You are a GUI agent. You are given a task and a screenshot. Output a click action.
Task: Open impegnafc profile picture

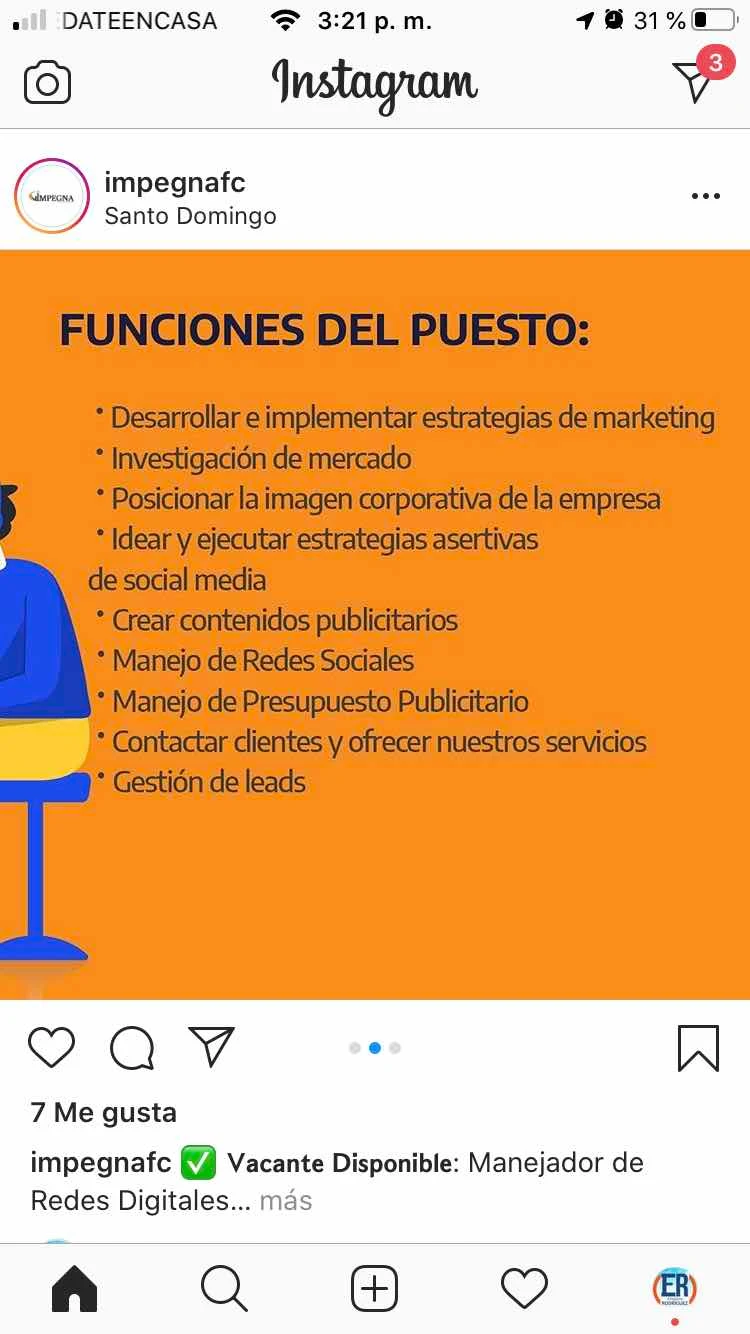pyautogui.click(x=52, y=196)
